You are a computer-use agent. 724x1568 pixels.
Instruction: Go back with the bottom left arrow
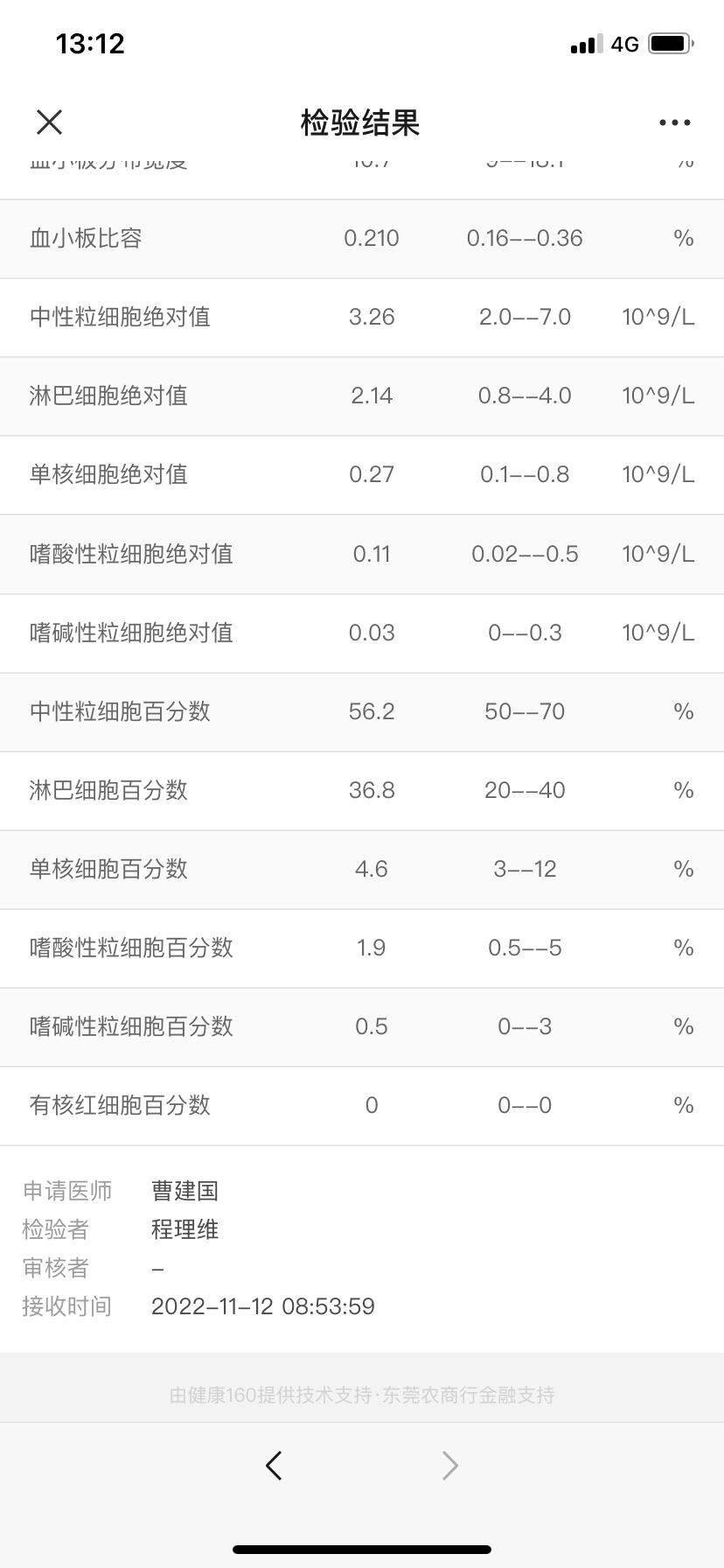tap(274, 1465)
